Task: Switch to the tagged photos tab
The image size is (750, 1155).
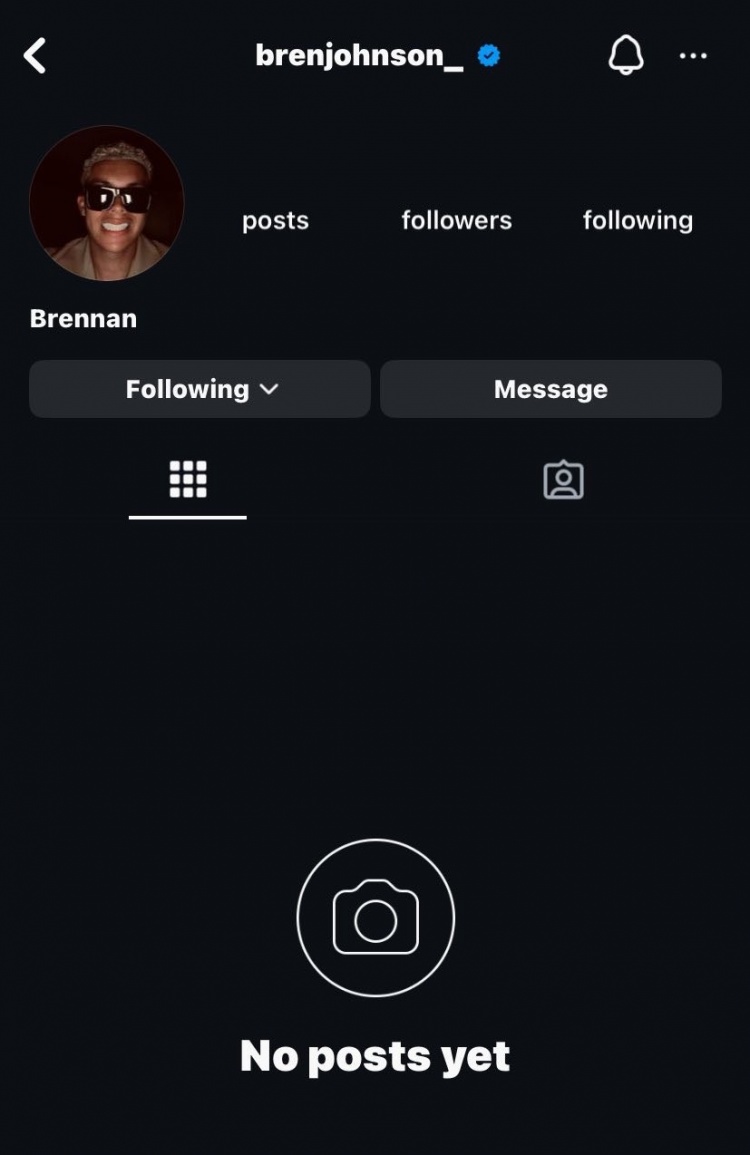Action: click(563, 480)
